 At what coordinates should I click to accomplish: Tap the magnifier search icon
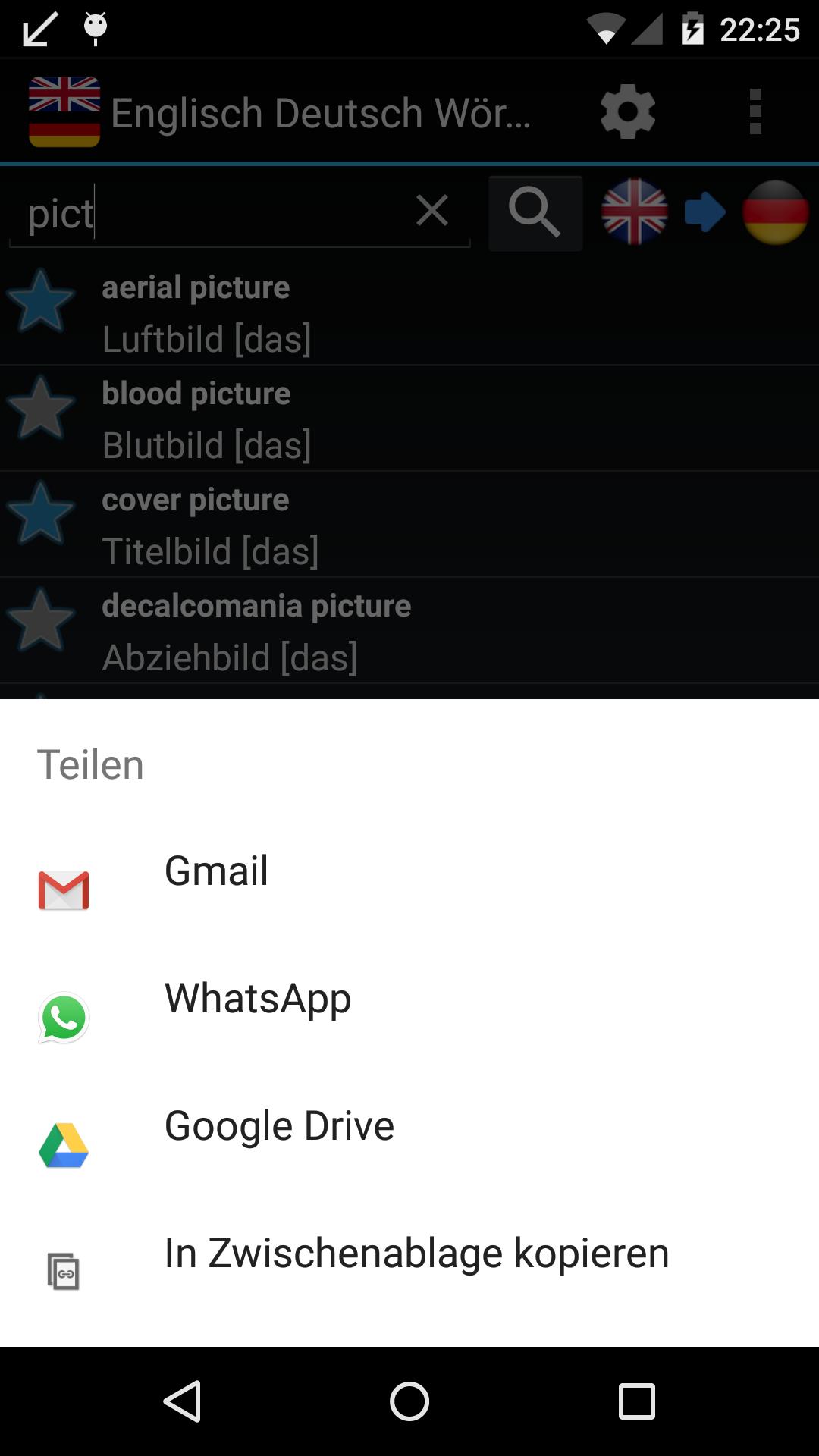click(x=535, y=213)
